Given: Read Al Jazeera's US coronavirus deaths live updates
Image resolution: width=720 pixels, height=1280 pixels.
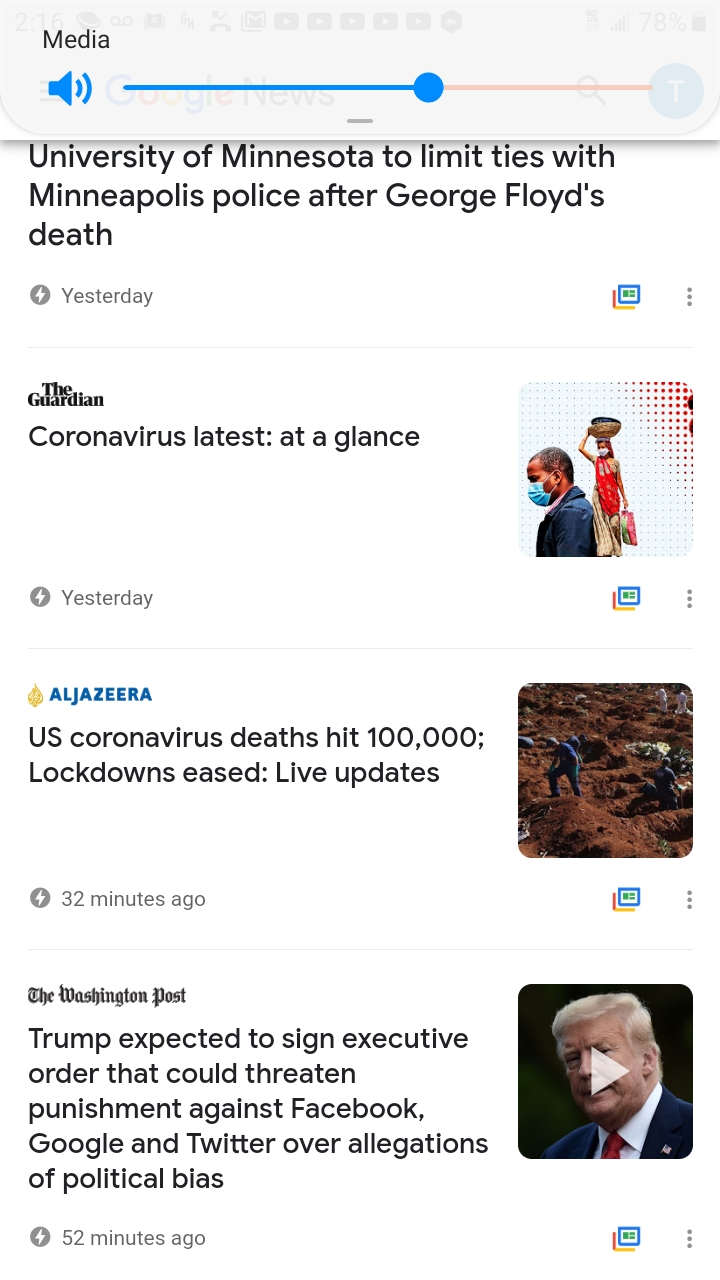Looking at the screenshot, I should [257, 755].
